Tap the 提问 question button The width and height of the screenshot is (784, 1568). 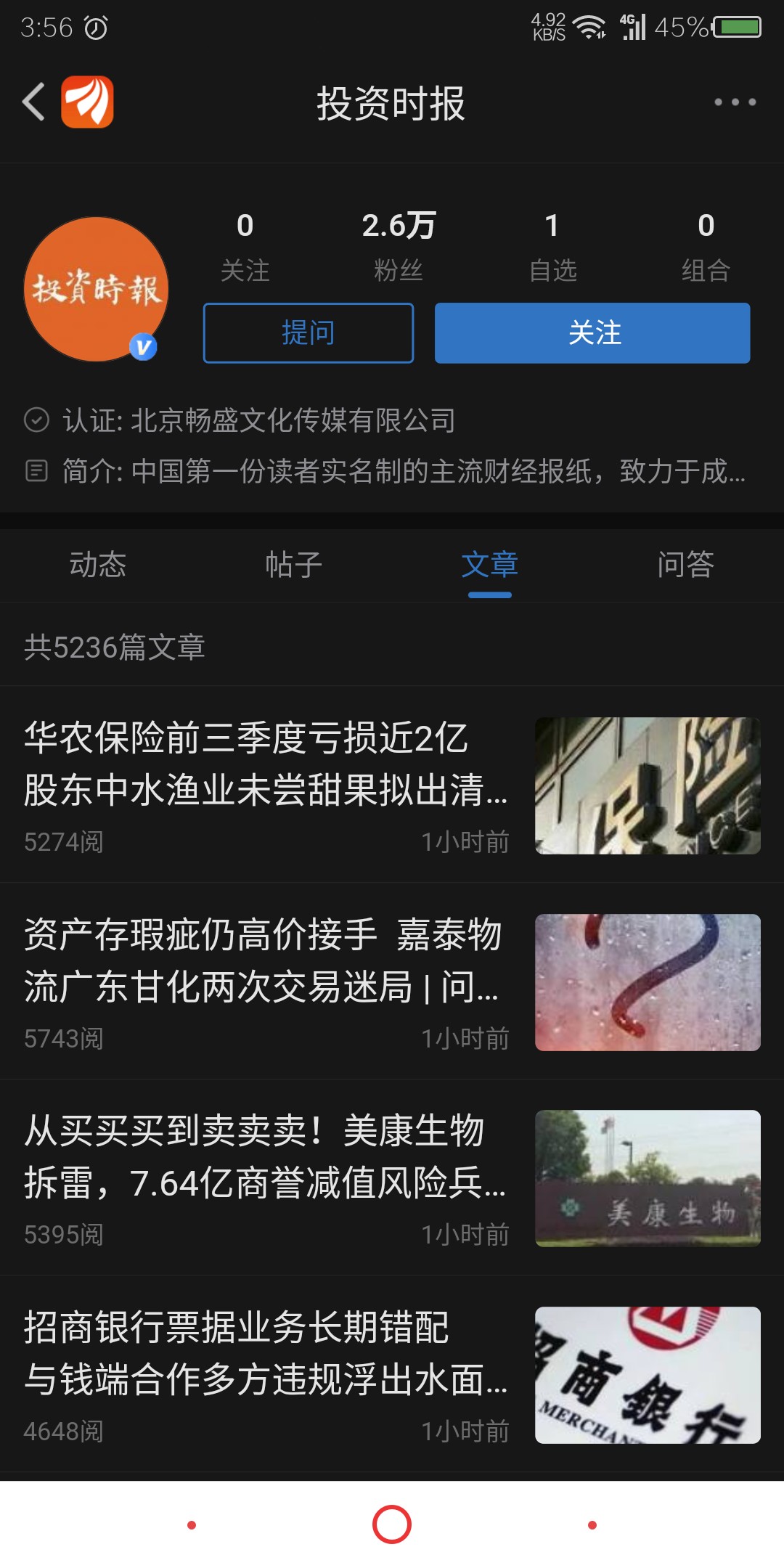point(307,333)
